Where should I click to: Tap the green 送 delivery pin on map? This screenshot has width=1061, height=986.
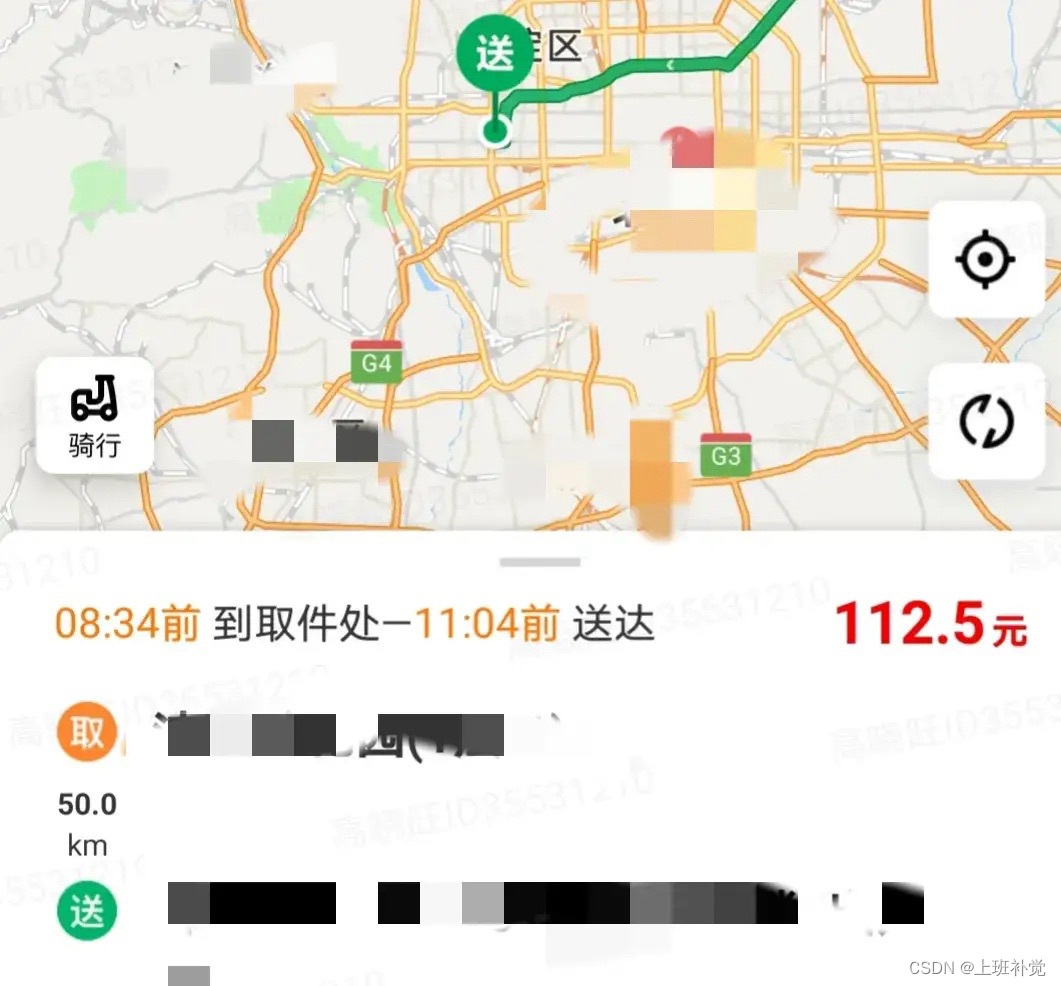point(495,53)
